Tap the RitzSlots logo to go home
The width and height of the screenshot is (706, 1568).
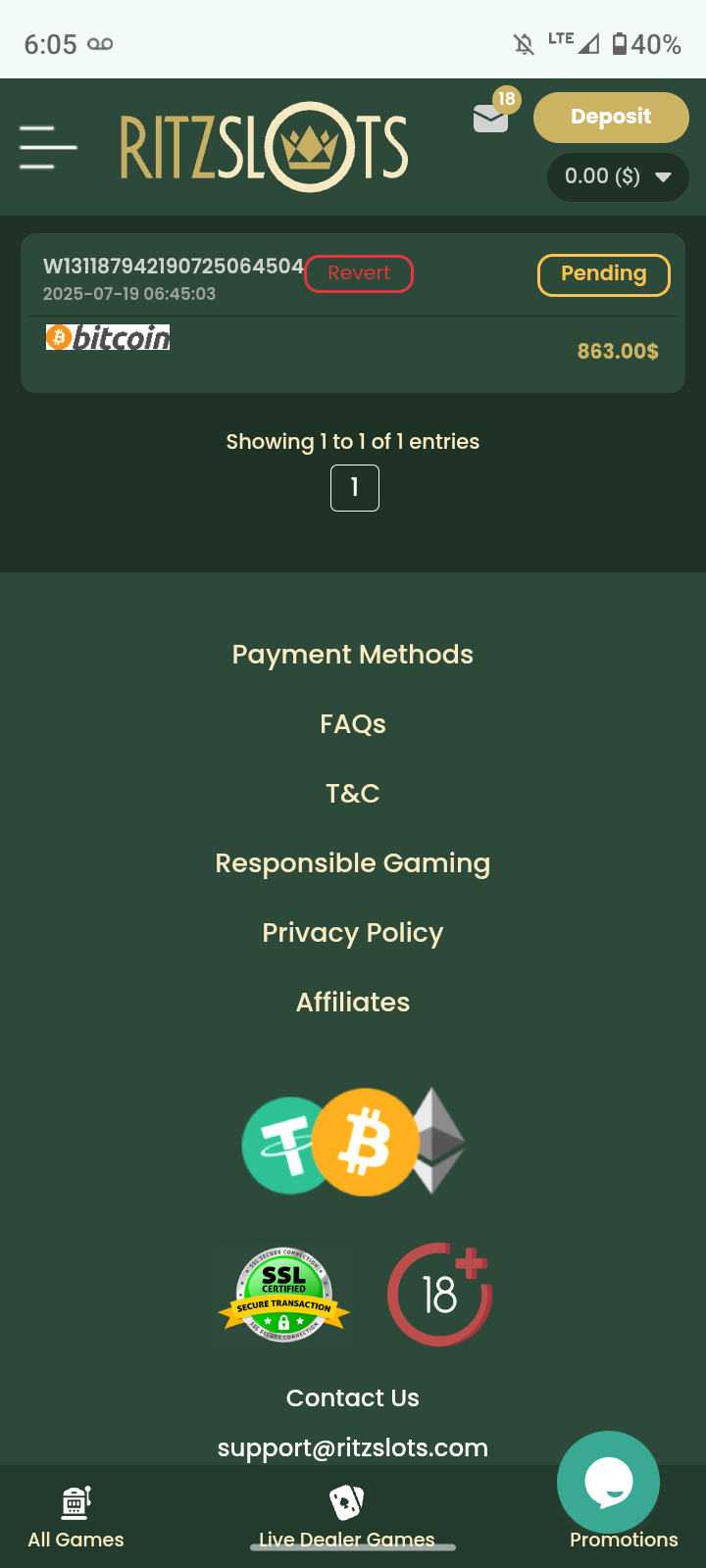tap(264, 147)
